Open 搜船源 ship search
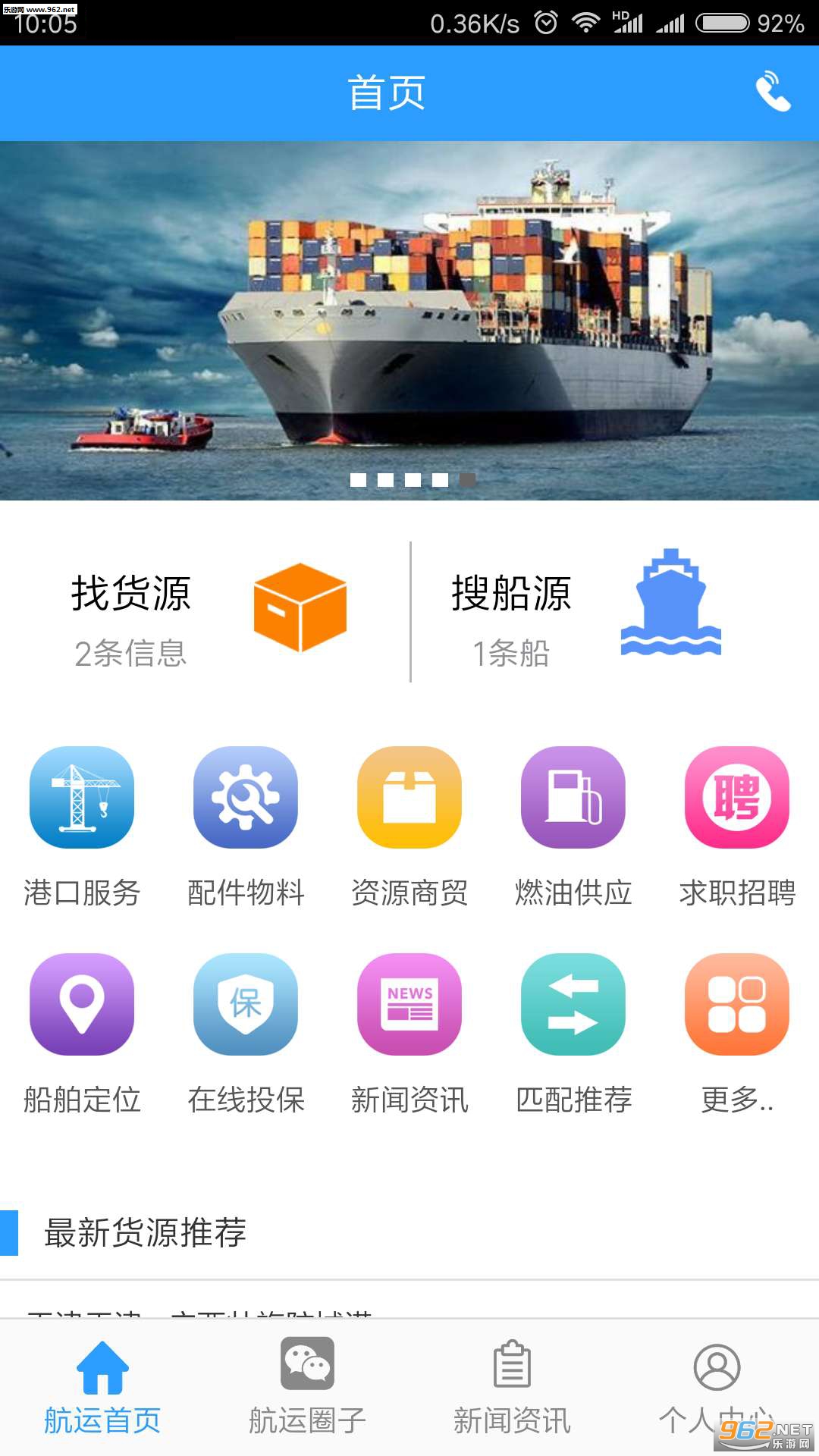Image resolution: width=819 pixels, height=1456 pixels. 585,613
